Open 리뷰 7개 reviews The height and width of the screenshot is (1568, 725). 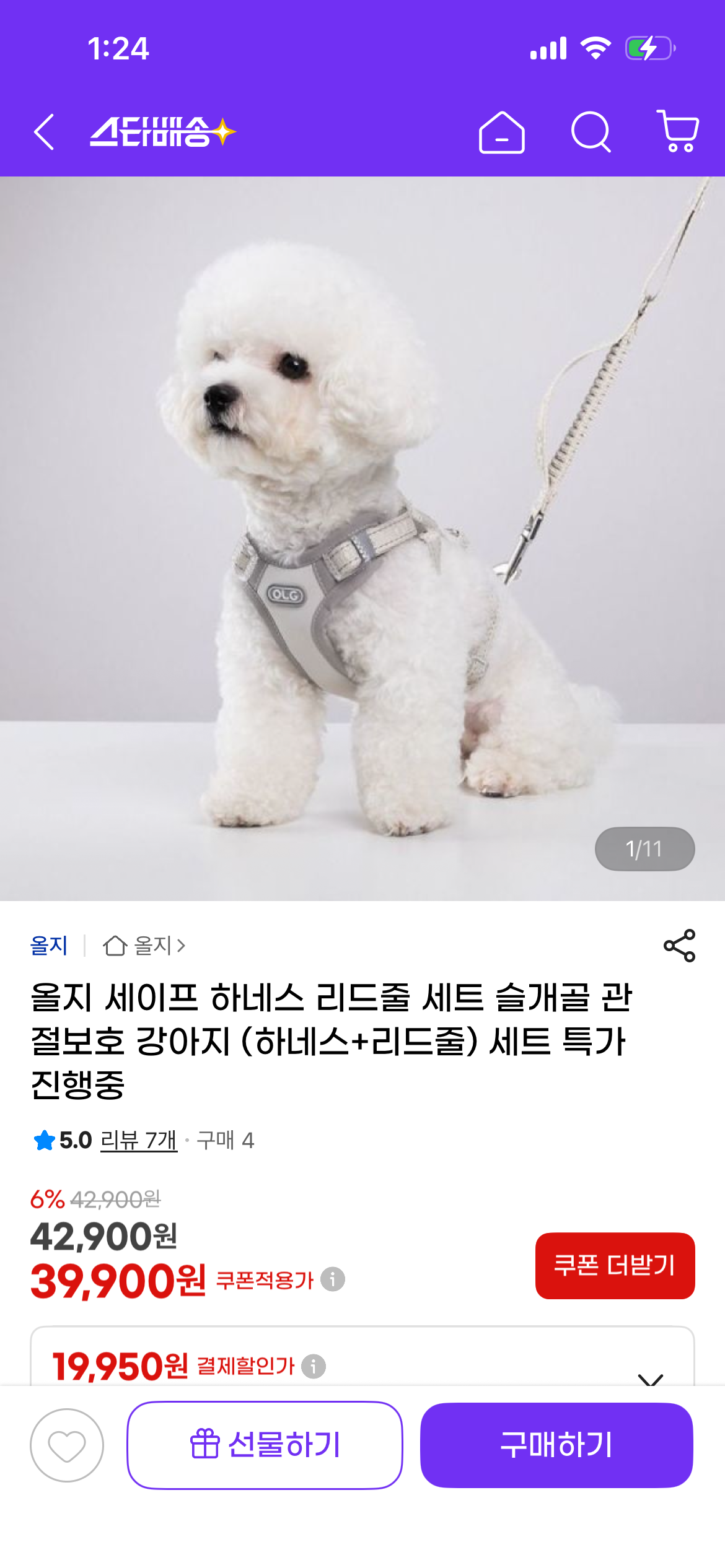(139, 1140)
